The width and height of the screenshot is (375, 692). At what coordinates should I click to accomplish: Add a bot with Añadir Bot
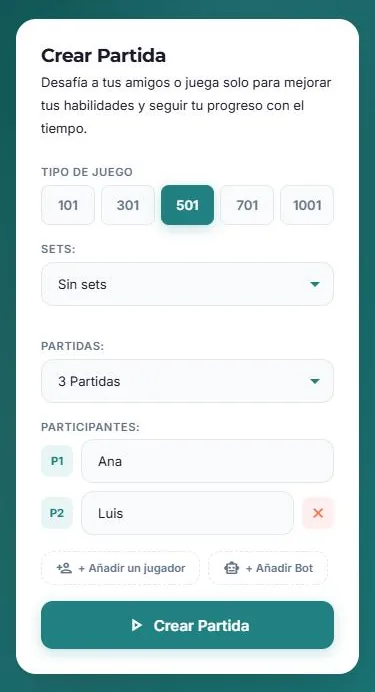click(268, 568)
